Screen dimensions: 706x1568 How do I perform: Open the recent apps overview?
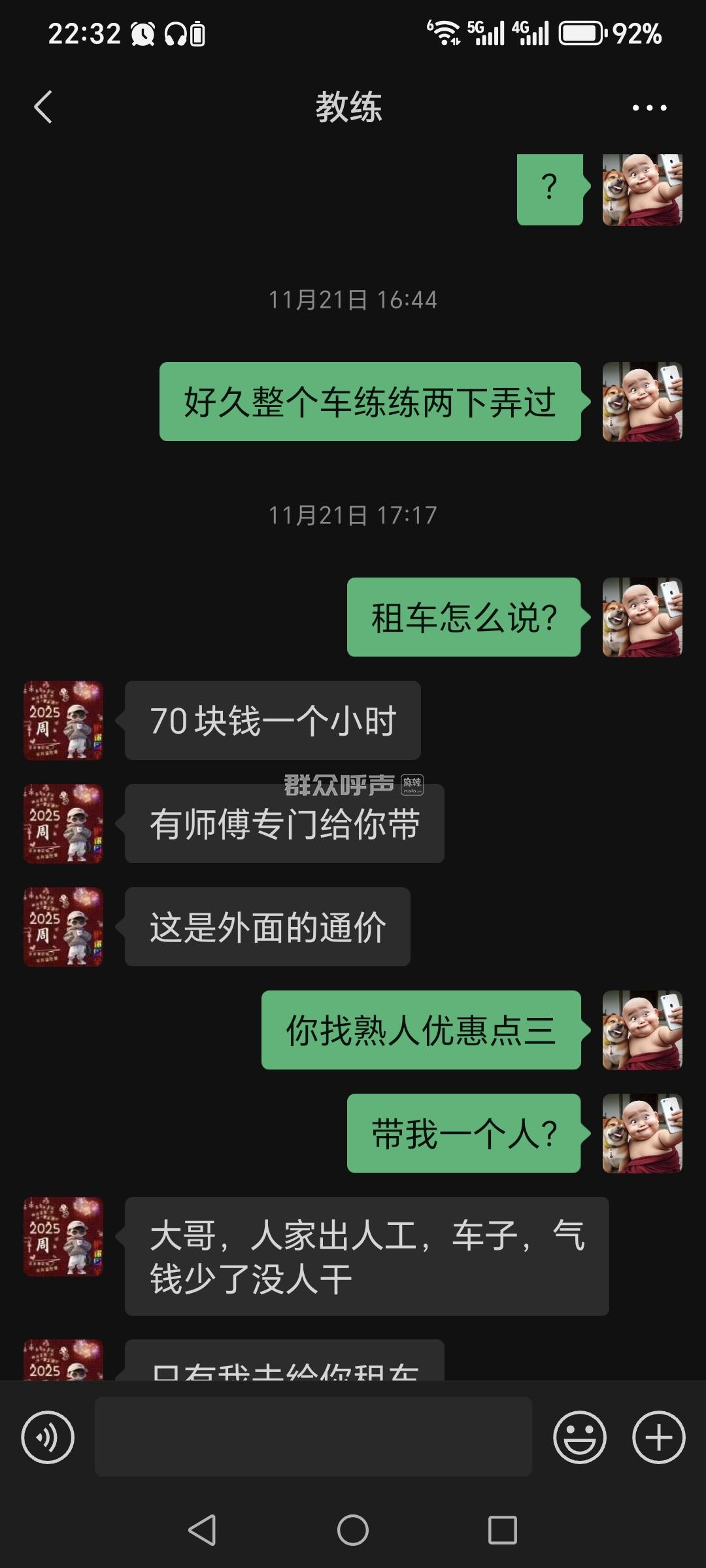click(x=503, y=1530)
